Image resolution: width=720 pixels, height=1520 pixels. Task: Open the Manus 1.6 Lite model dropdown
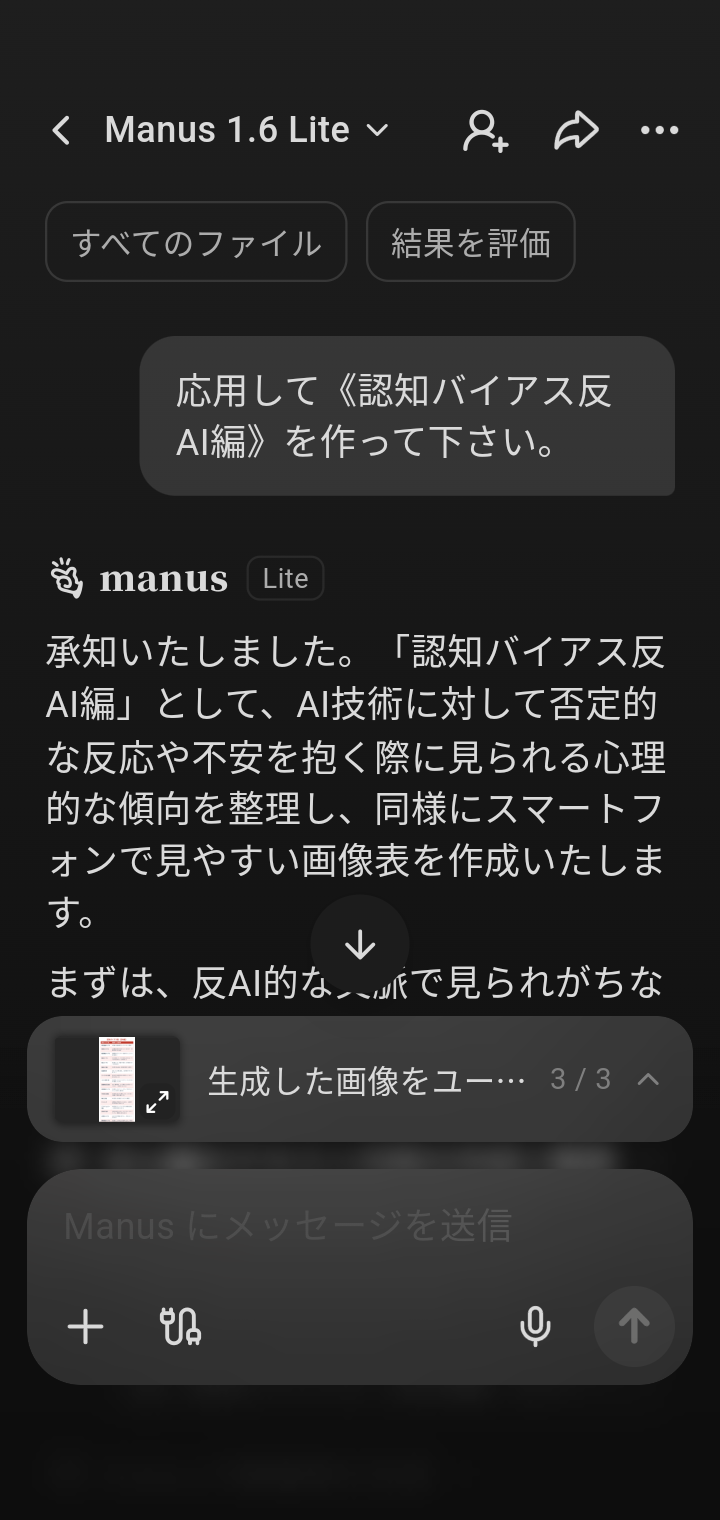[246, 130]
